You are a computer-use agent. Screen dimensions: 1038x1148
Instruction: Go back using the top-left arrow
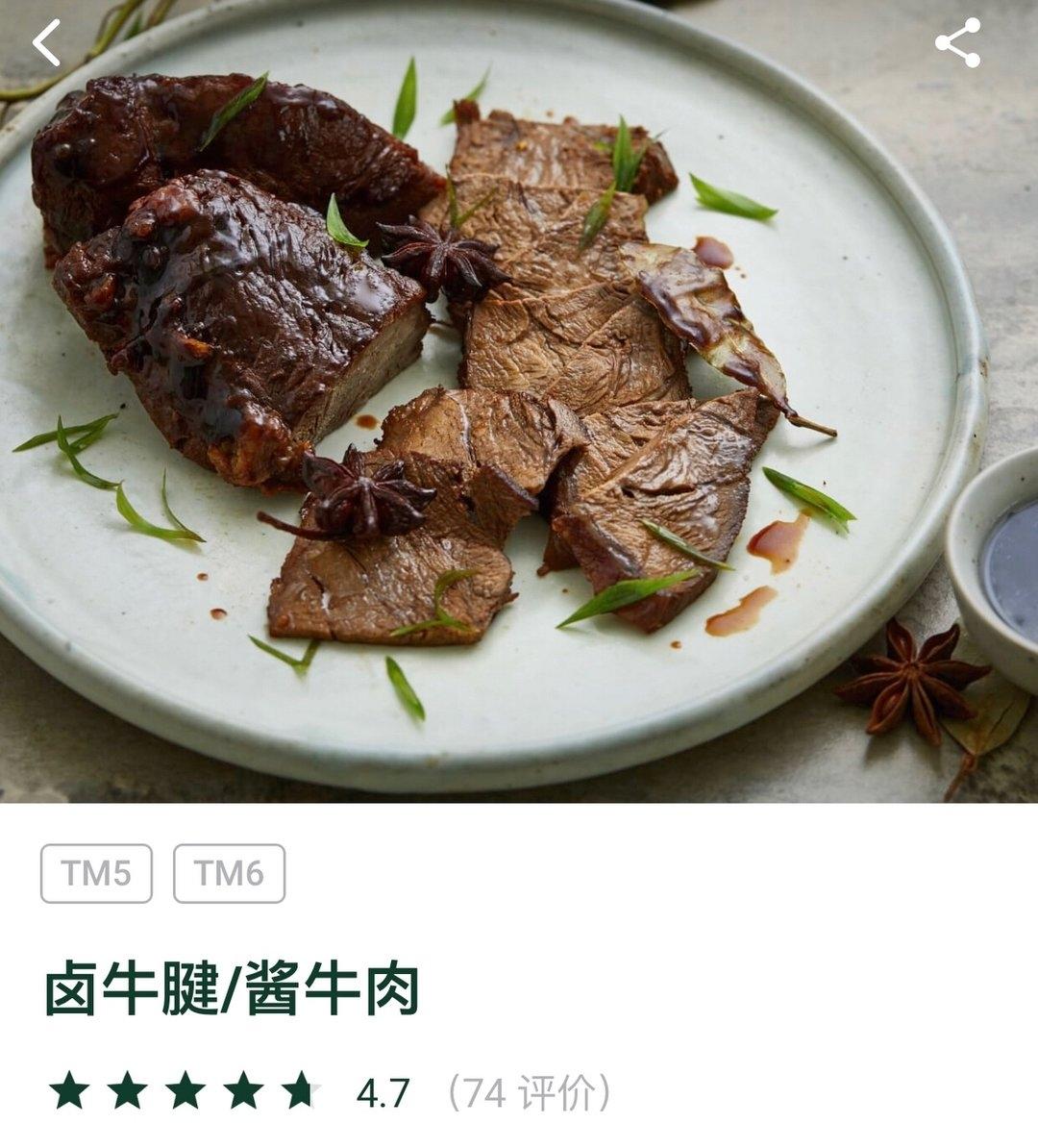pyautogui.click(x=46, y=42)
